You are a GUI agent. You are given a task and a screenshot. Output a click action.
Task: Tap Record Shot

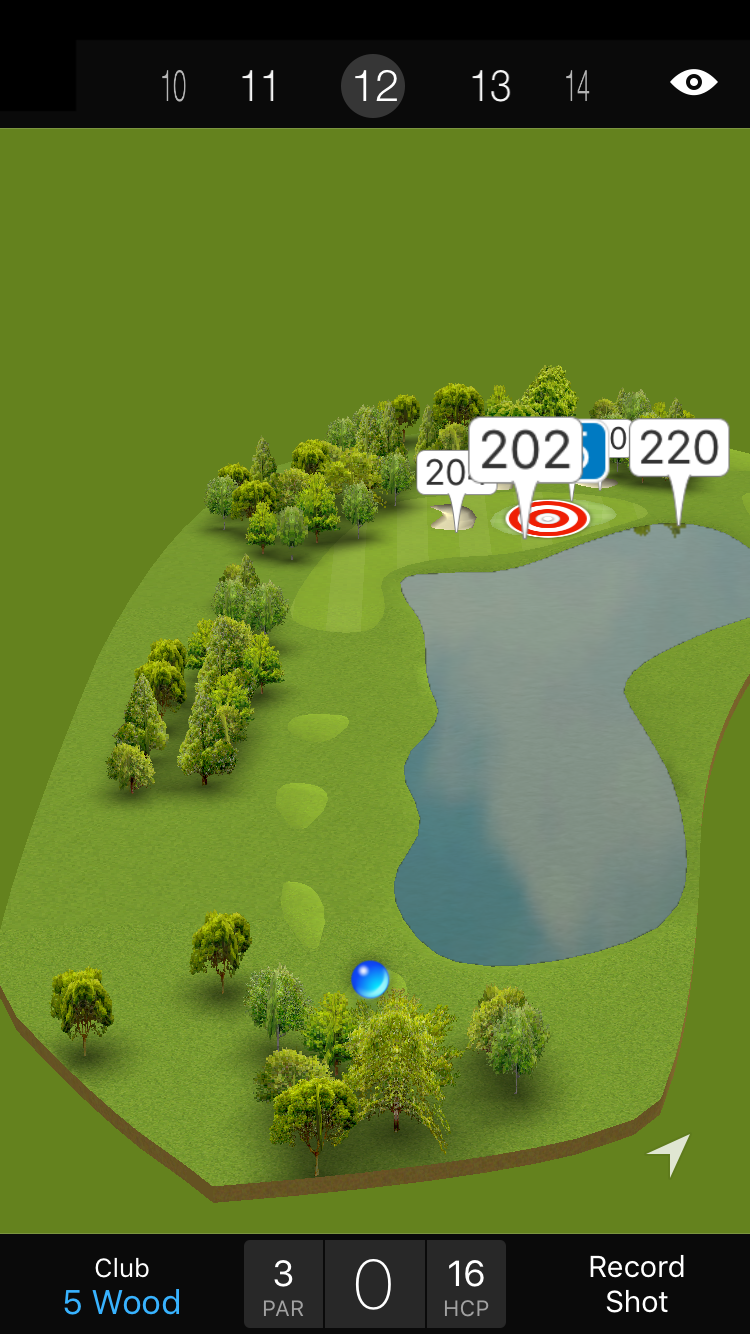[x=636, y=1285]
